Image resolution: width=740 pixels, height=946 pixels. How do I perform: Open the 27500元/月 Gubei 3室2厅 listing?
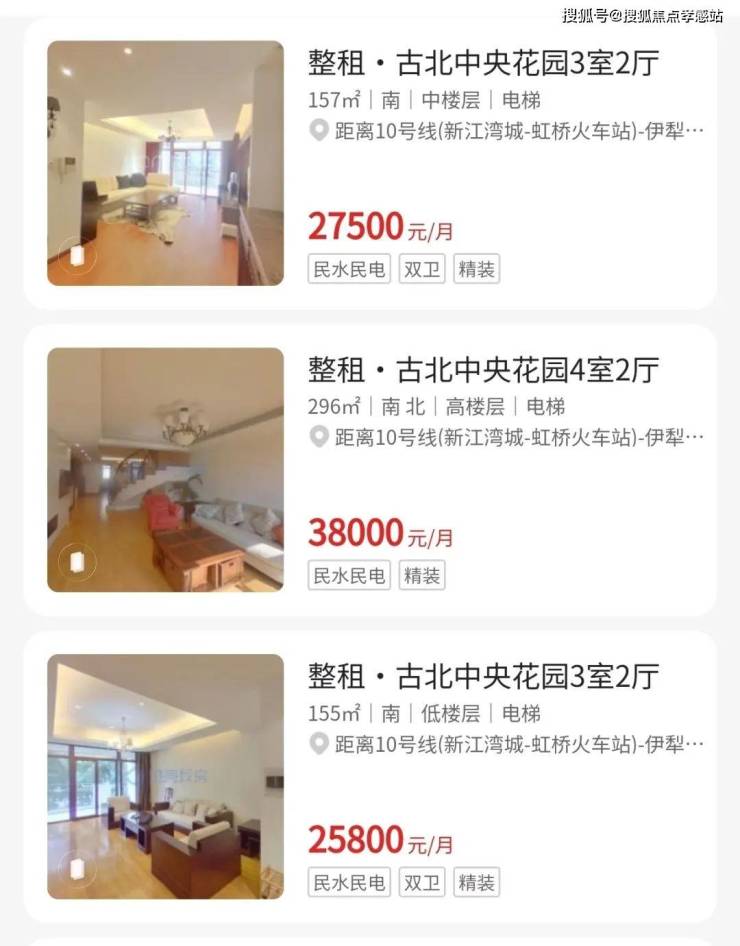[x=483, y=64]
